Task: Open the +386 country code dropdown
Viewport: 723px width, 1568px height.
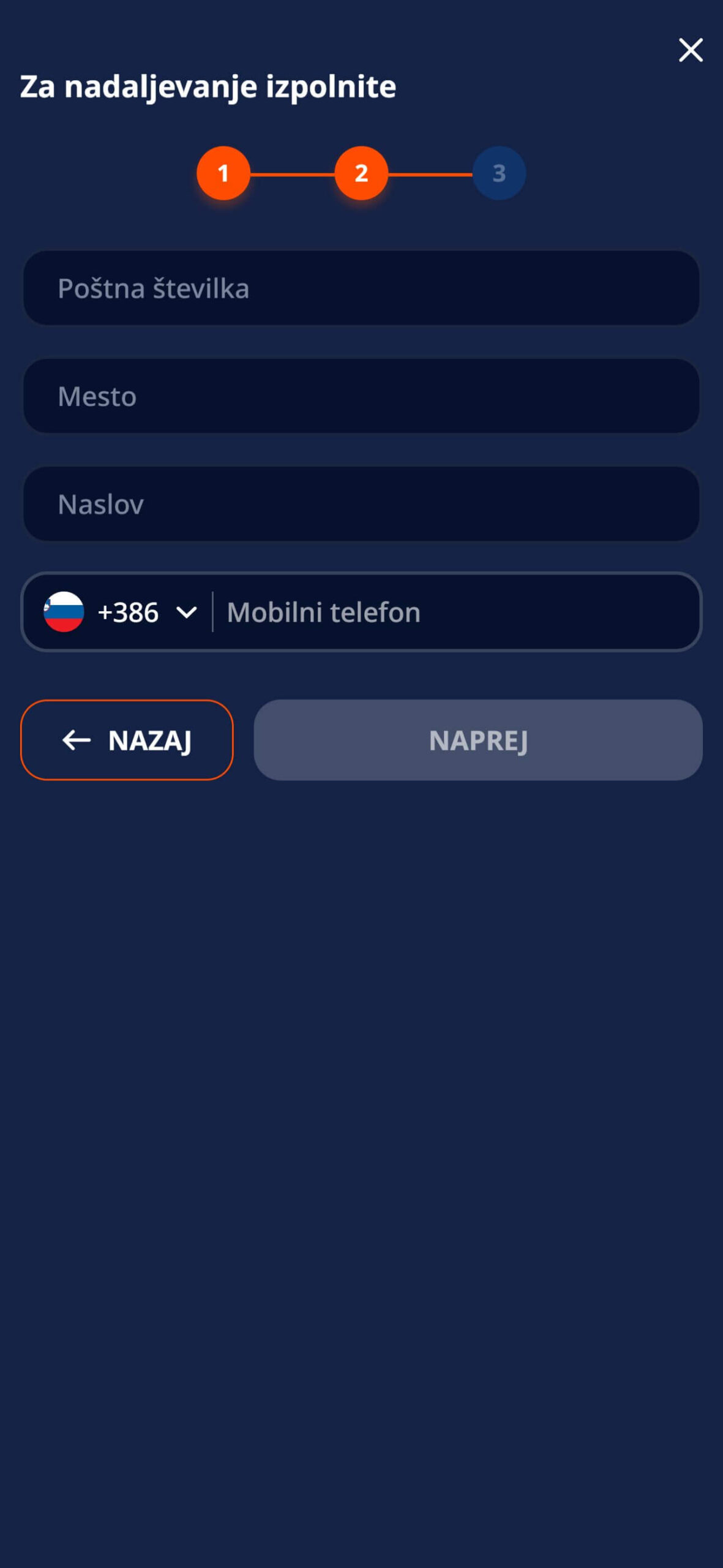Action: tap(121, 612)
